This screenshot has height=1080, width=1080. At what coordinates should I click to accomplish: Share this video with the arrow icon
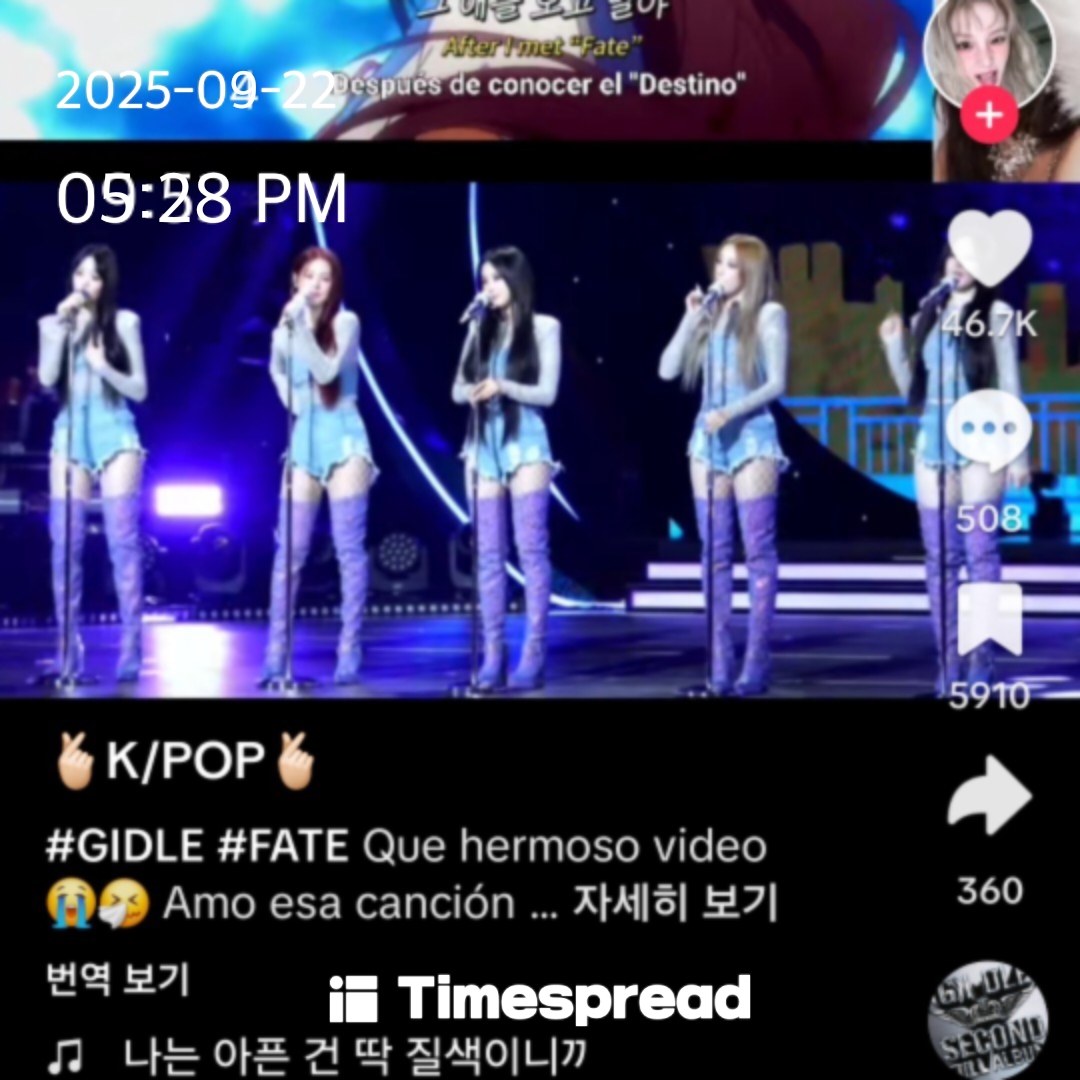click(x=989, y=797)
